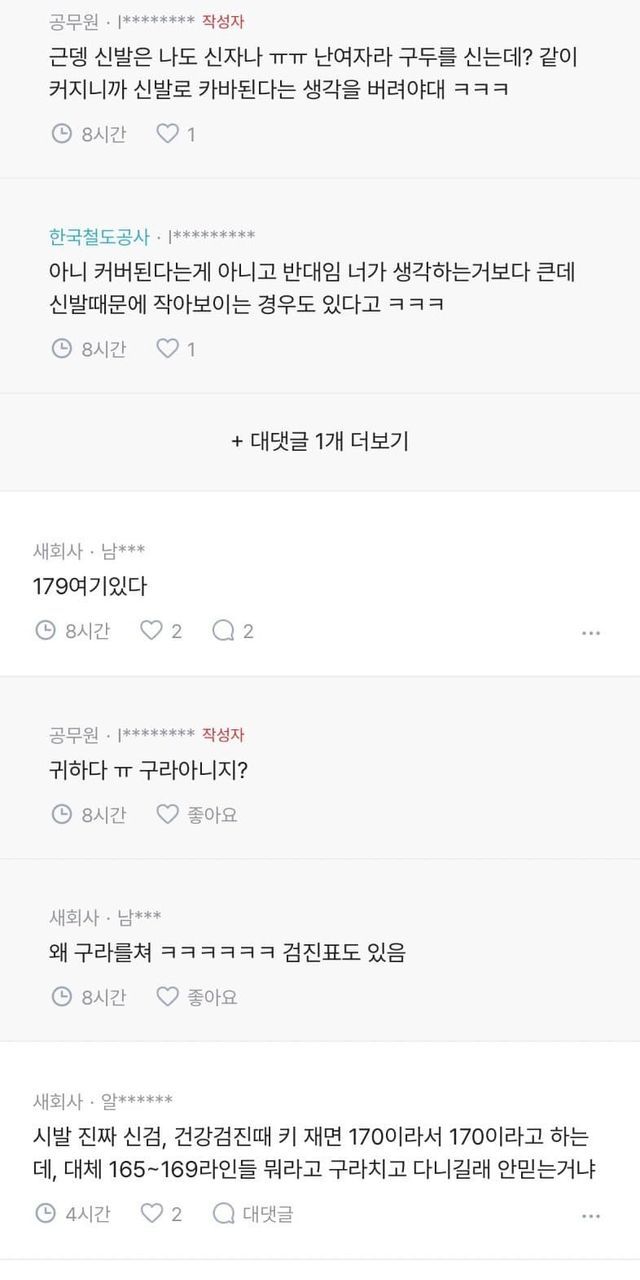Expand '+ 대댓글 1개 더보기' to load more replies

click(320, 441)
